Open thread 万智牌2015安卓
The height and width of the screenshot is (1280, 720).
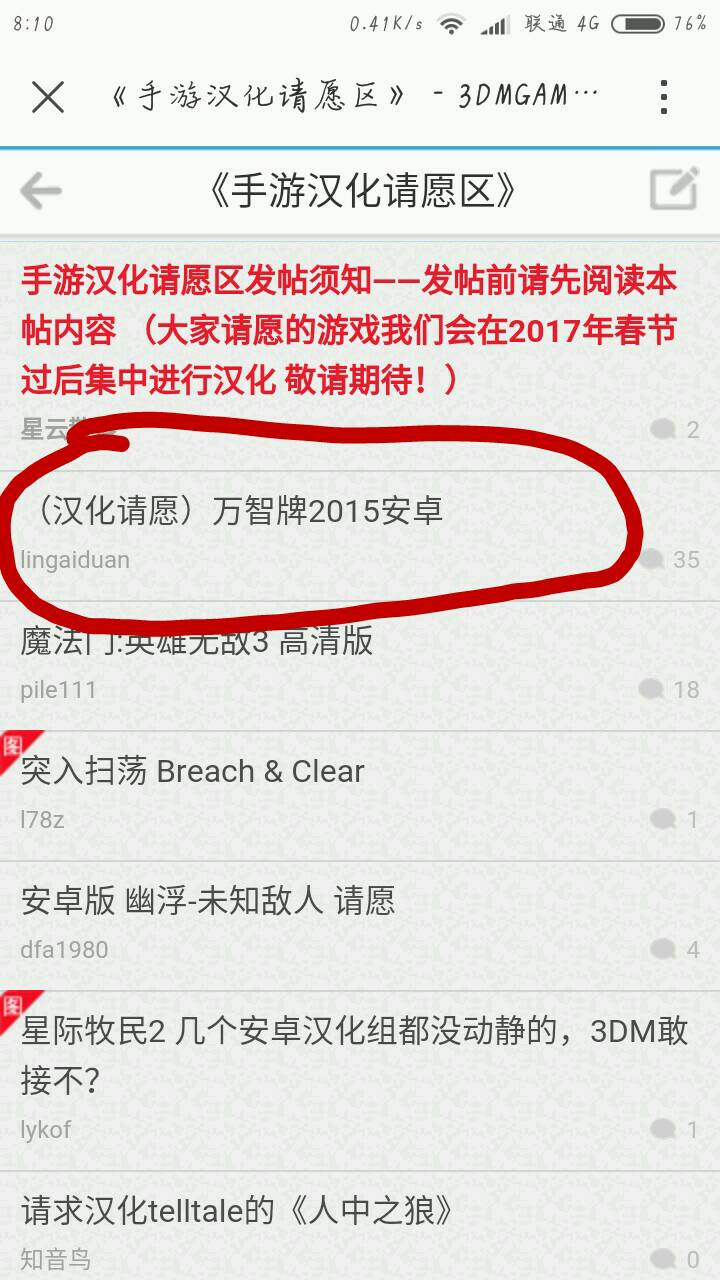click(x=232, y=511)
